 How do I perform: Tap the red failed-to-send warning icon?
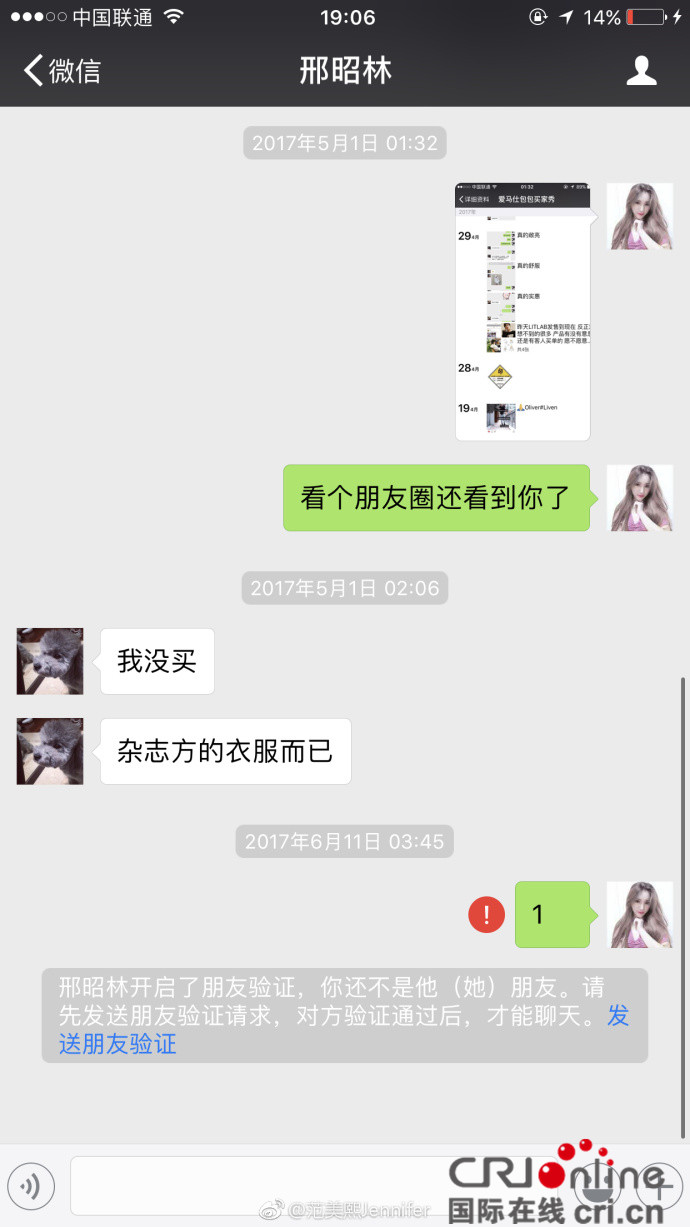pyautogui.click(x=486, y=914)
